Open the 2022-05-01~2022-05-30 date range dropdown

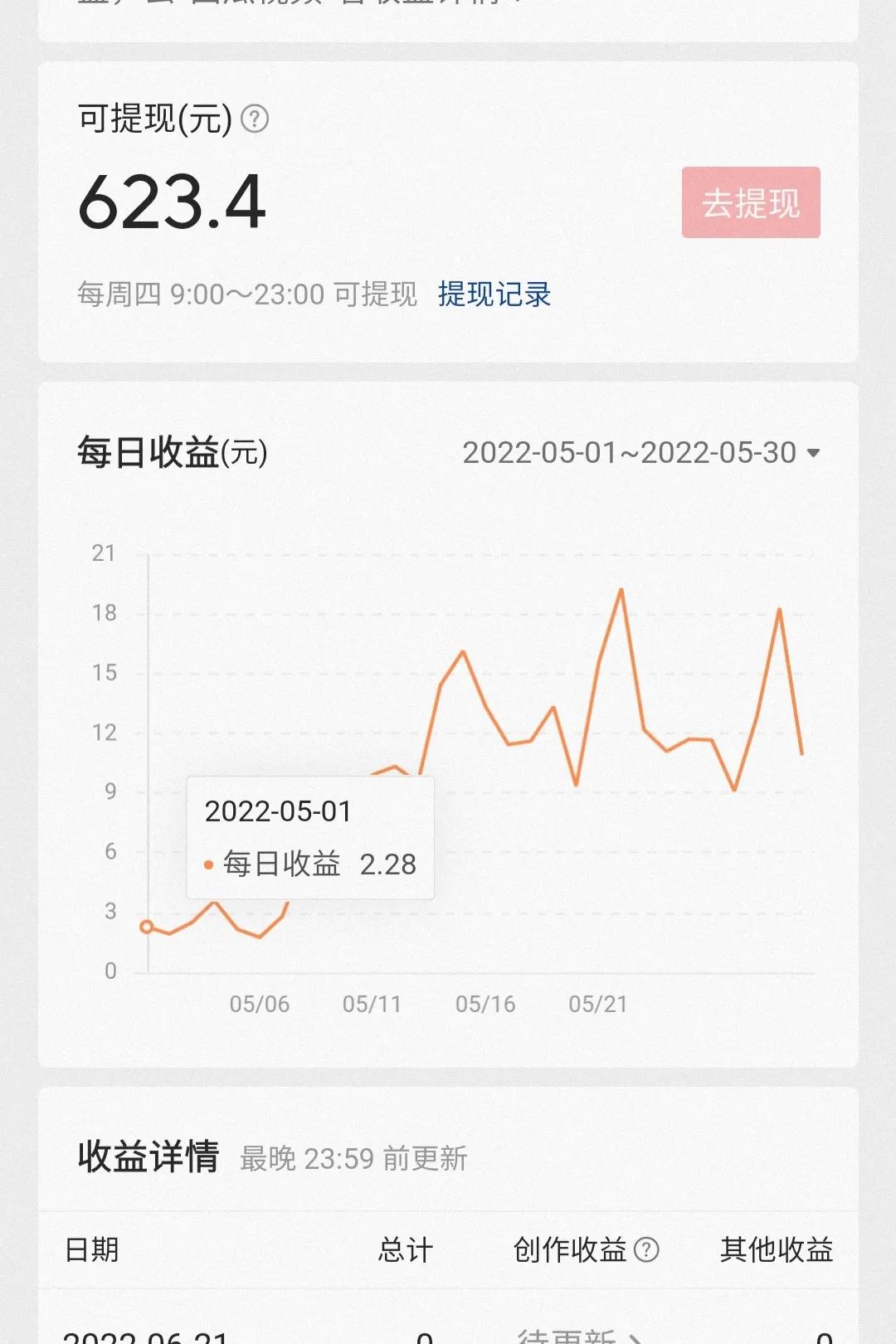[x=639, y=454]
